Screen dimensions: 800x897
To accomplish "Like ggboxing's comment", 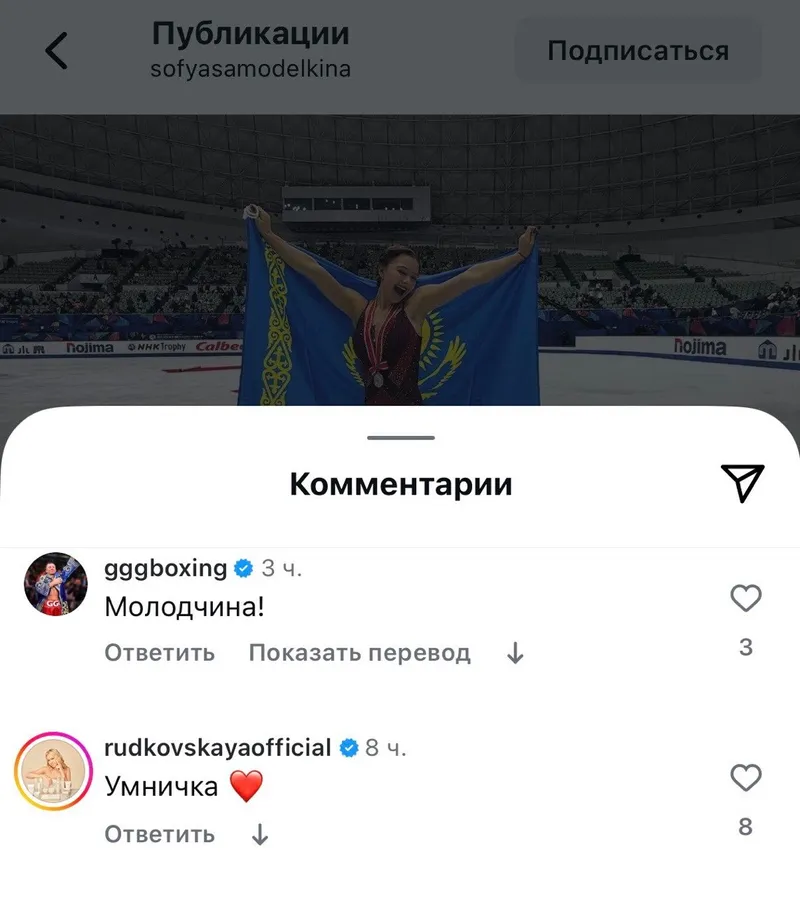I will point(746,599).
